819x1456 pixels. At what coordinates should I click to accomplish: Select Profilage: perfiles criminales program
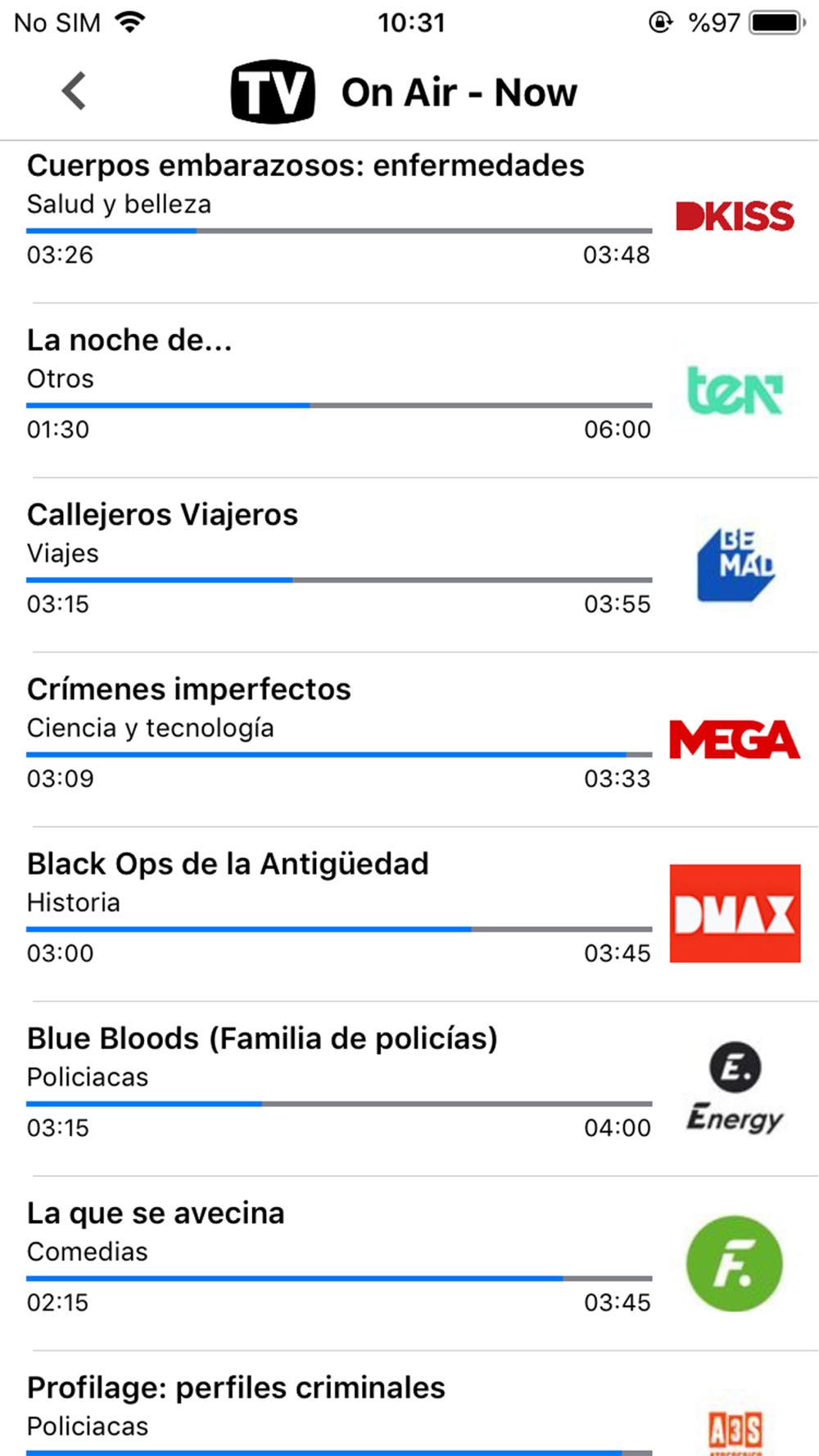pos(409,1404)
